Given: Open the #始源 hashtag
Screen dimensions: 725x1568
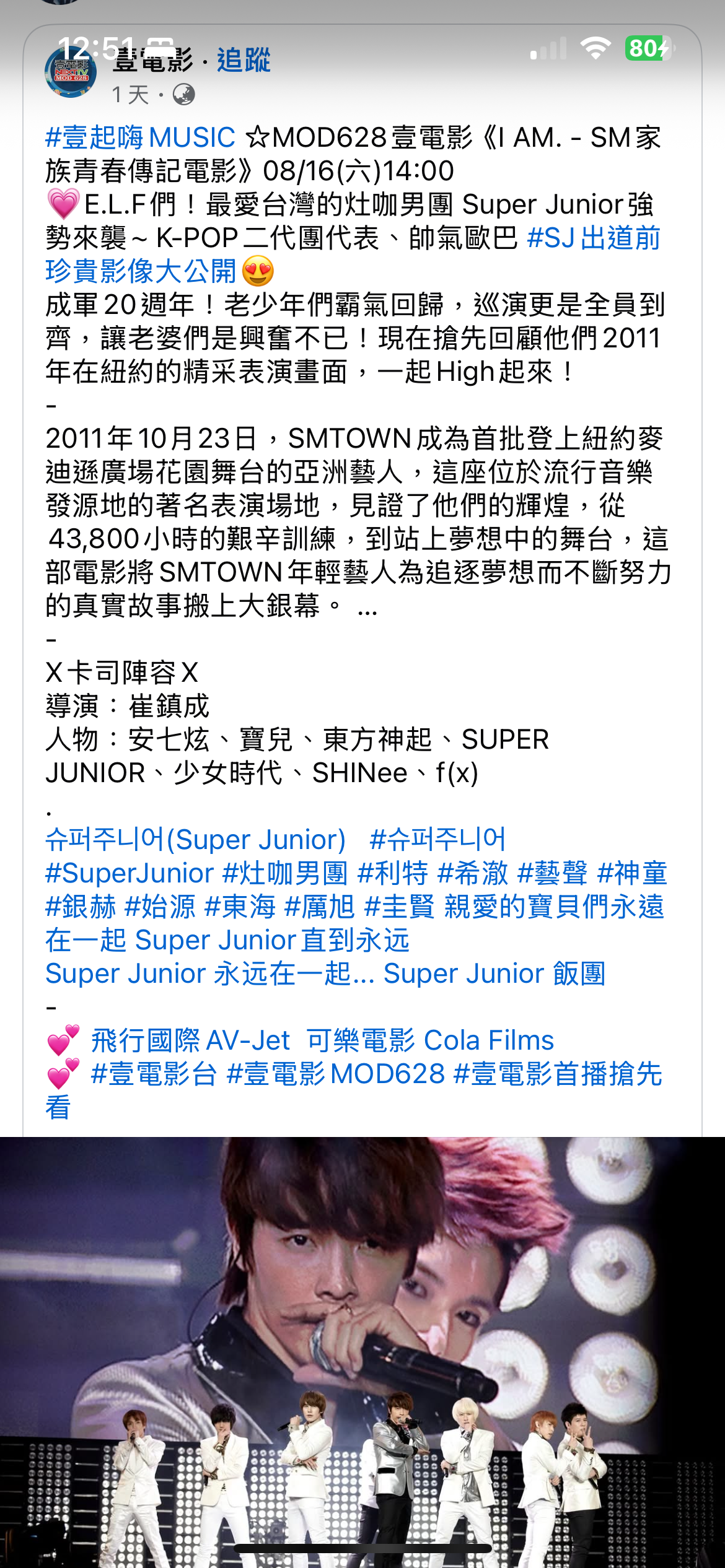Looking at the screenshot, I should (160, 907).
